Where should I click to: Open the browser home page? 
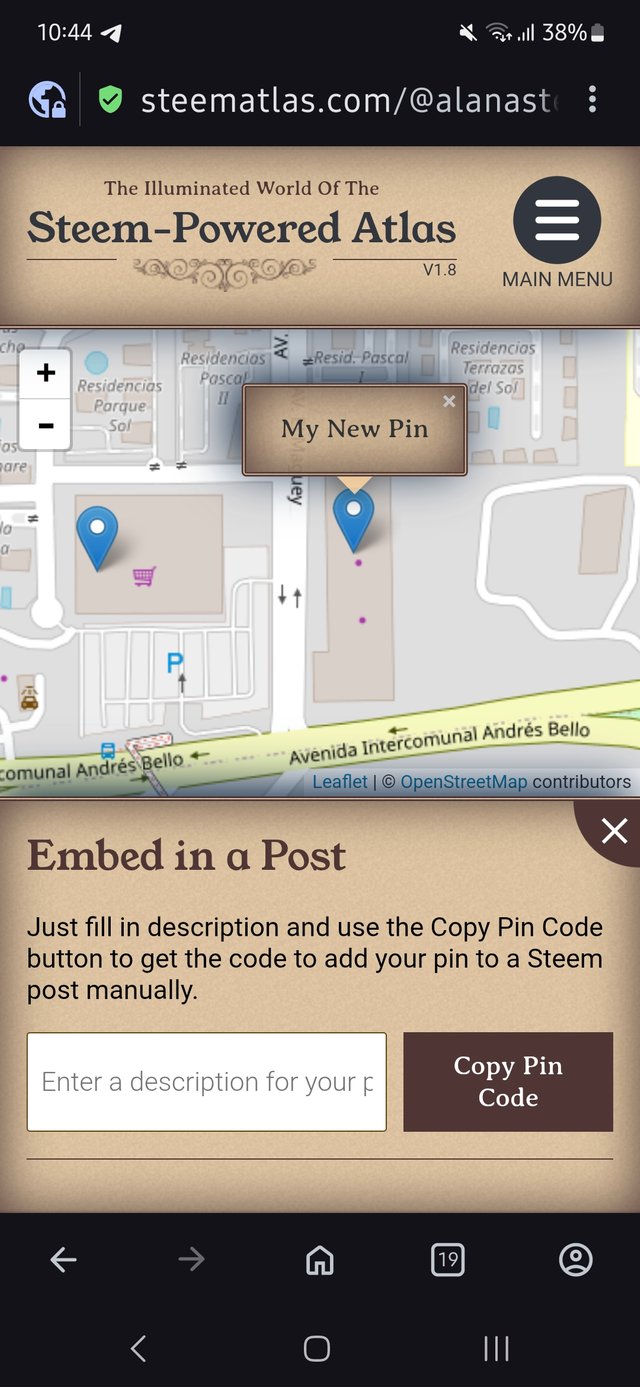click(319, 1260)
